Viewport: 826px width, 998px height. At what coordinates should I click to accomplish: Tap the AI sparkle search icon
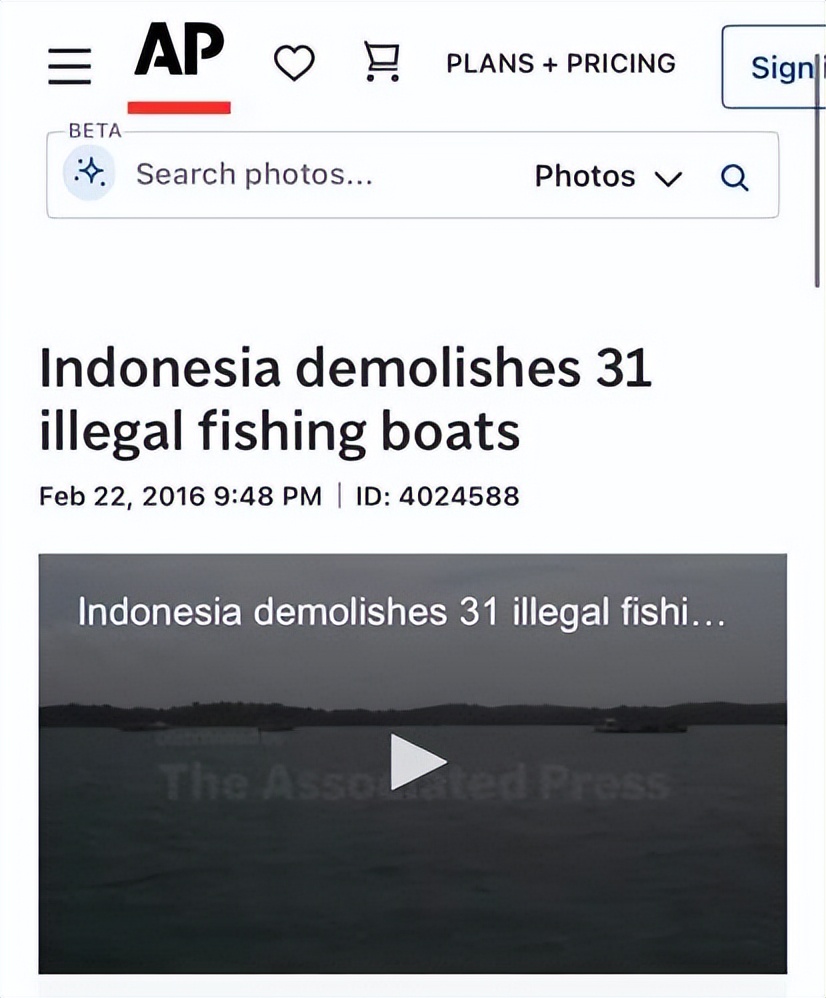90,174
